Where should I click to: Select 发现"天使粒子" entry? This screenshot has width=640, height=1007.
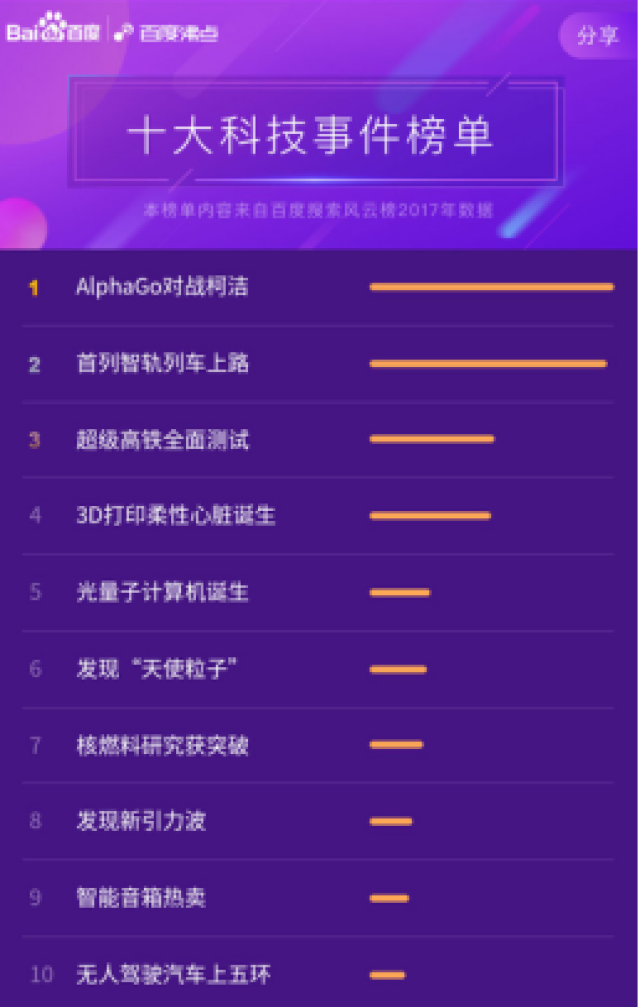click(x=161, y=668)
